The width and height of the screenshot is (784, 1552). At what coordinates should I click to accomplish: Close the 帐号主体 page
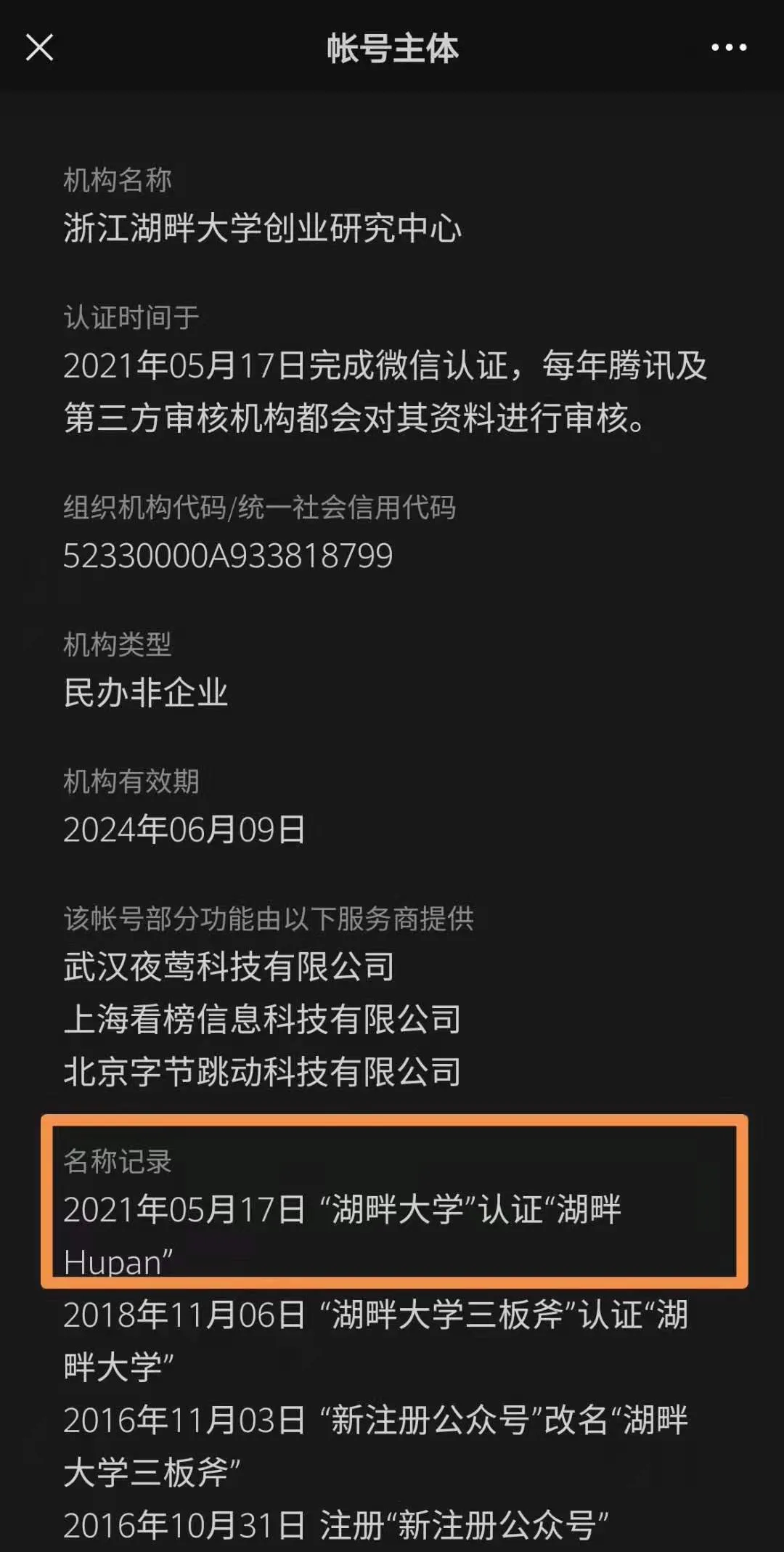point(40,48)
